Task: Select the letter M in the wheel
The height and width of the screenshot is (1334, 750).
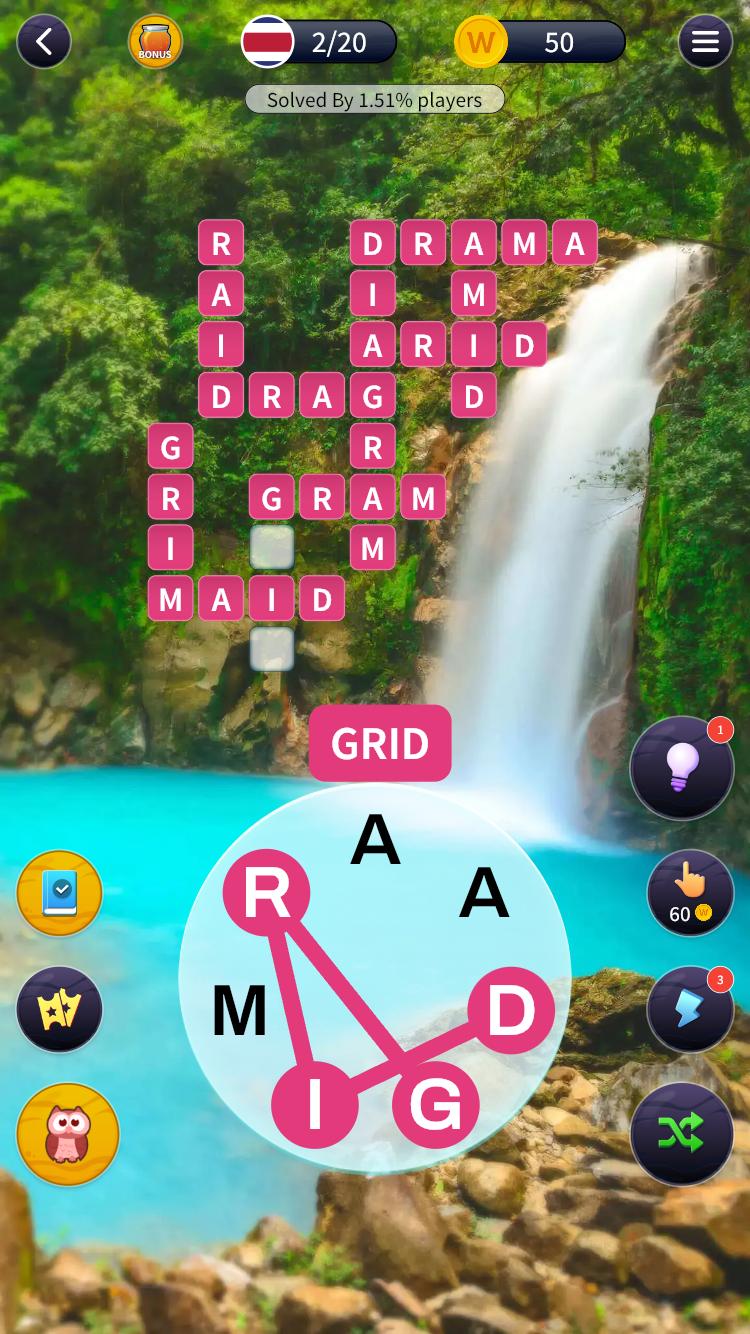Action: [240, 1010]
